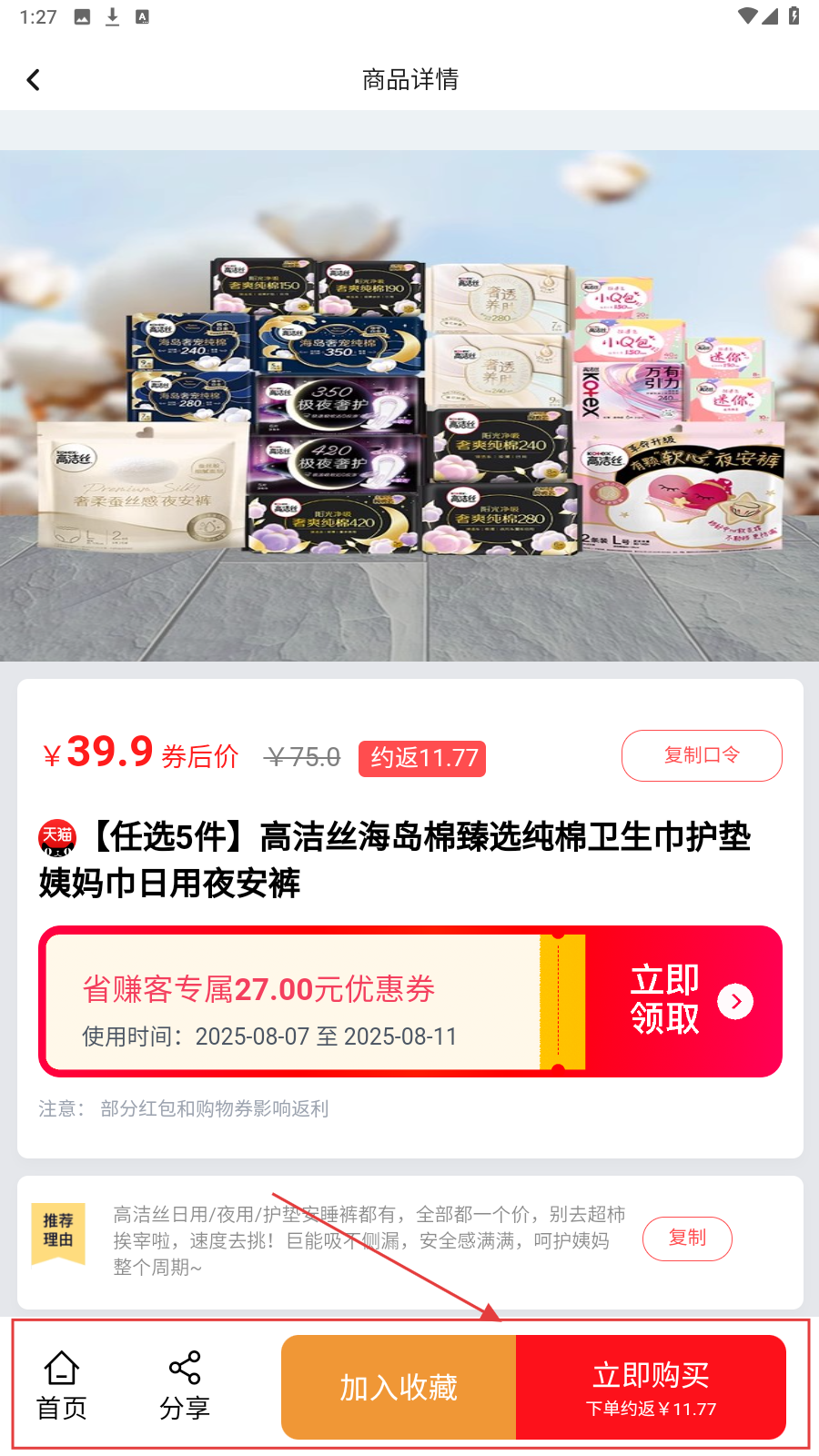Share this product via 分享

pos(185,1386)
